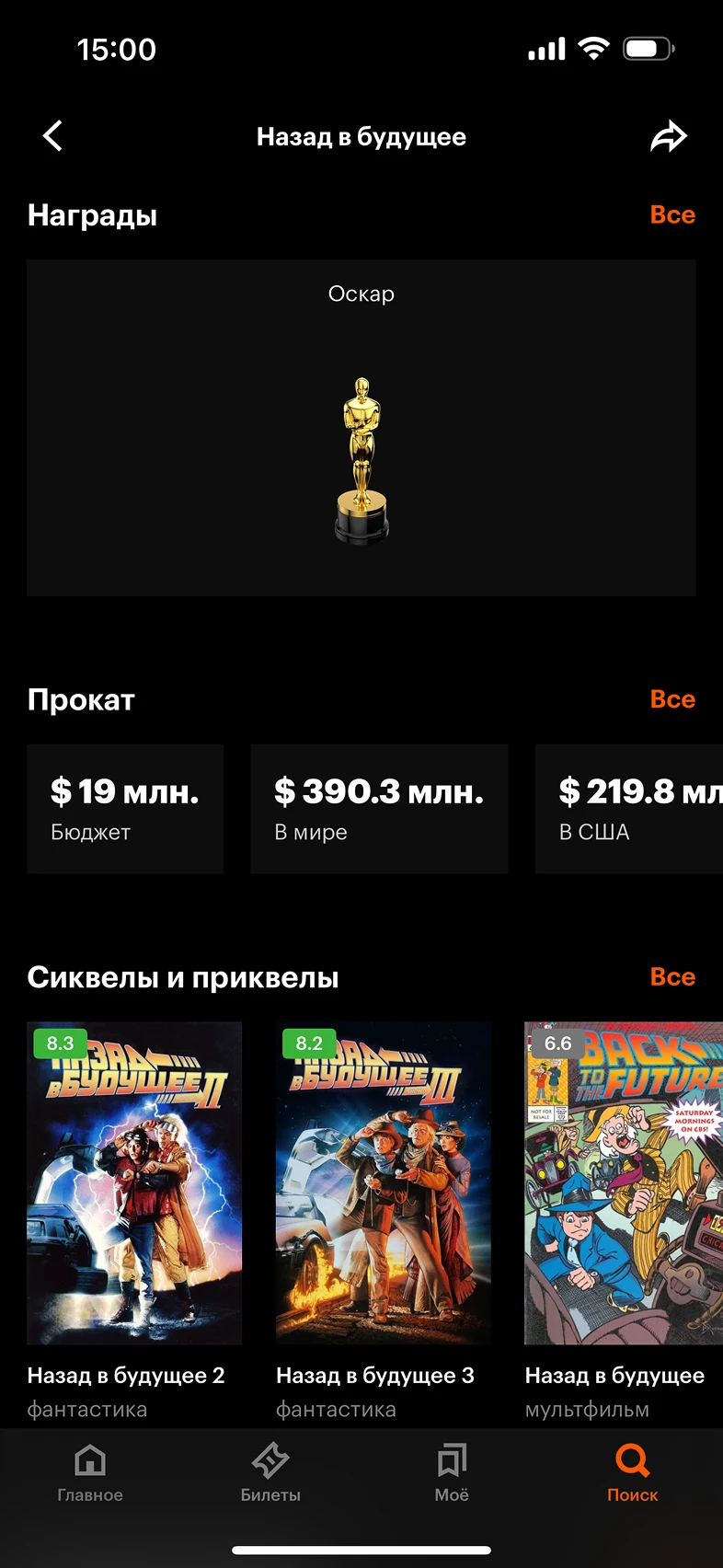Switch to the Билеты tab

point(270,1473)
